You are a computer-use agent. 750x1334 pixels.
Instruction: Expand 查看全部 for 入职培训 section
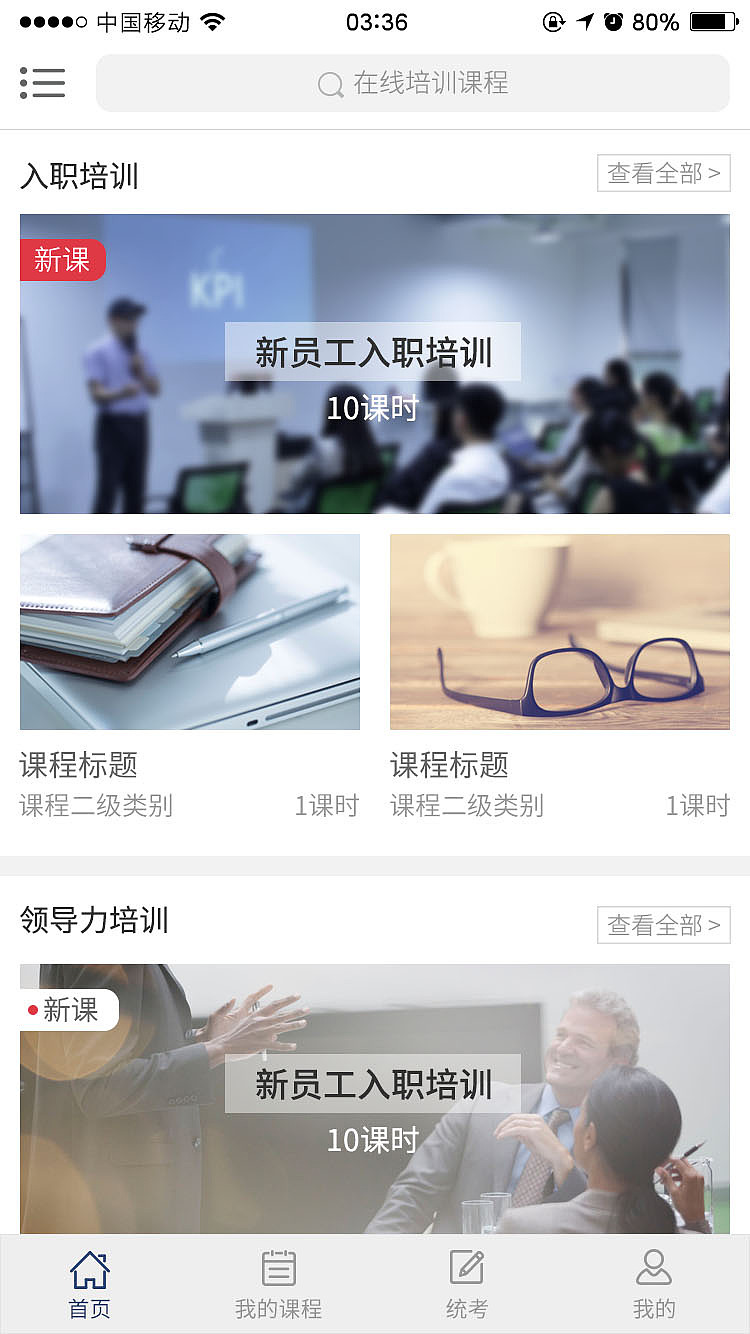[x=663, y=172]
